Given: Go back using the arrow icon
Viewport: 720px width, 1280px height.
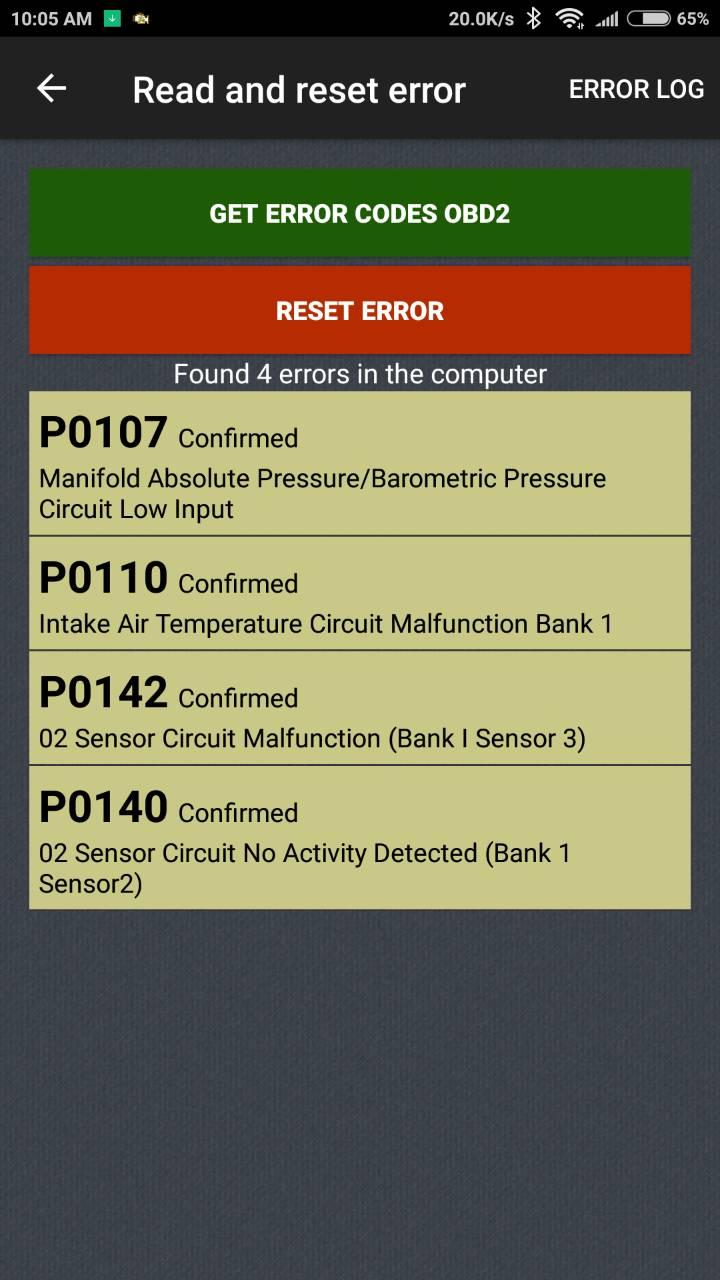Looking at the screenshot, I should tap(51, 89).
